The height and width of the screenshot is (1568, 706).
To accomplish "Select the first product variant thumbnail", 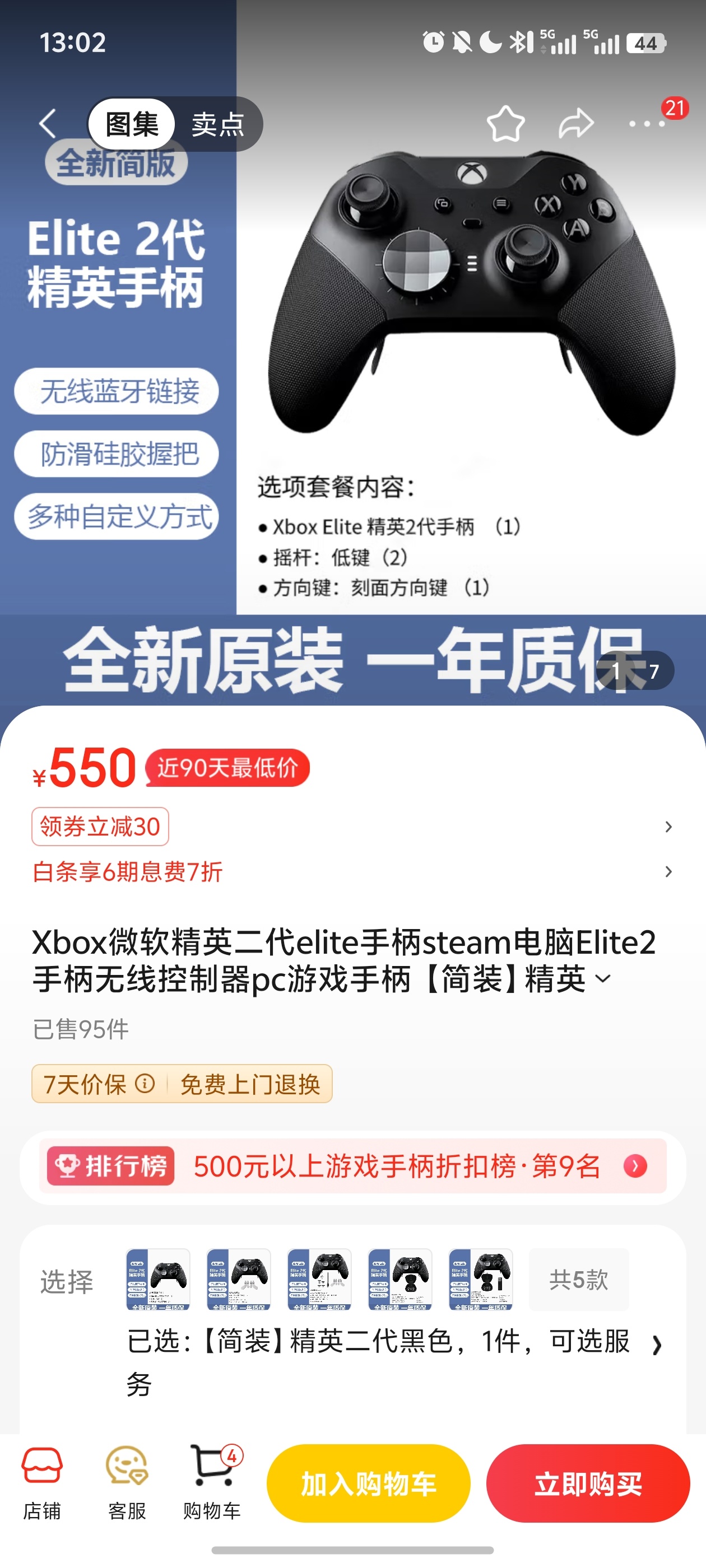I will pos(159,1279).
